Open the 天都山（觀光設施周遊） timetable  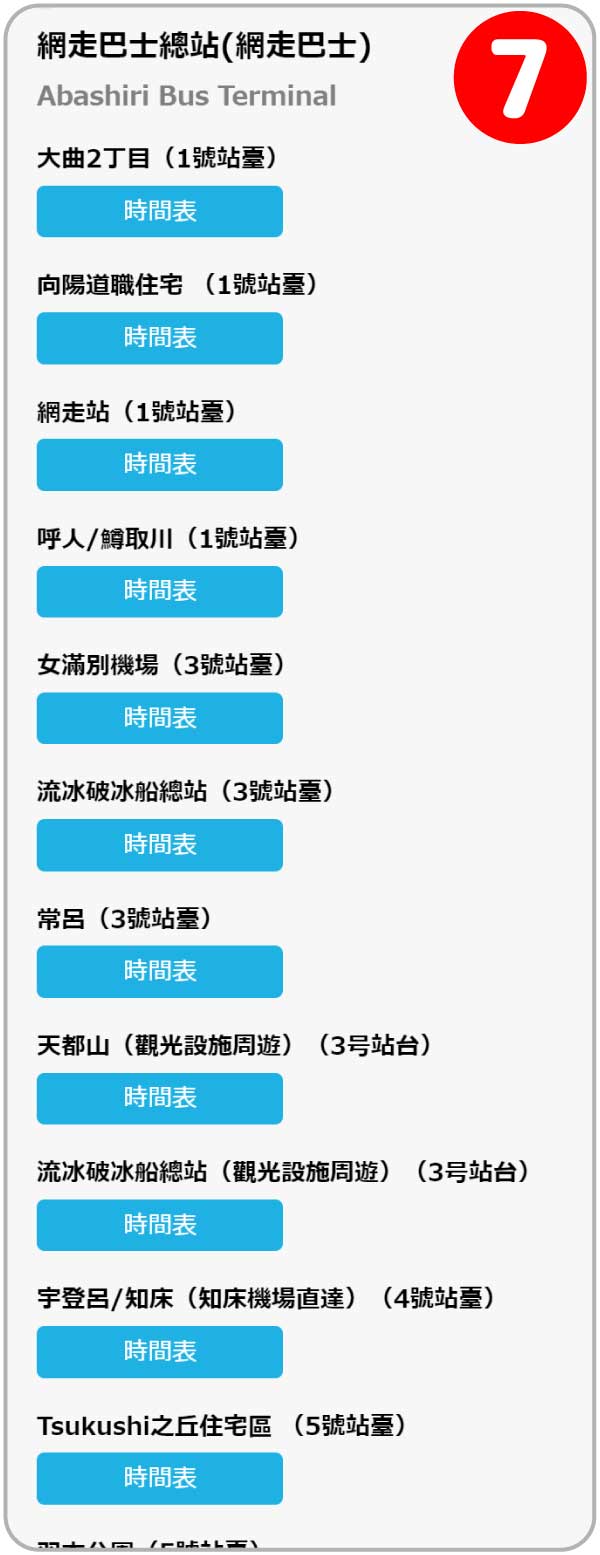(160, 1098)
